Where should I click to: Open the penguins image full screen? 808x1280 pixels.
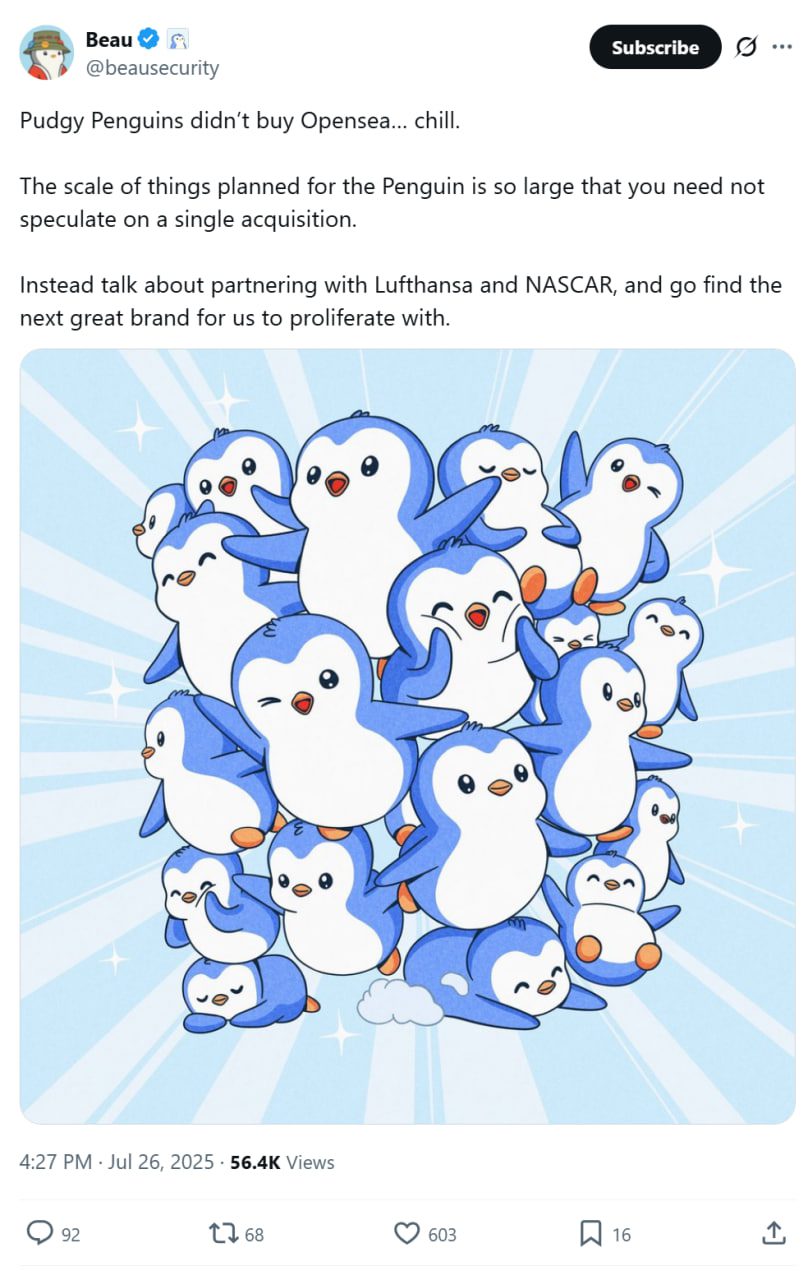click(x=407, y=736)
